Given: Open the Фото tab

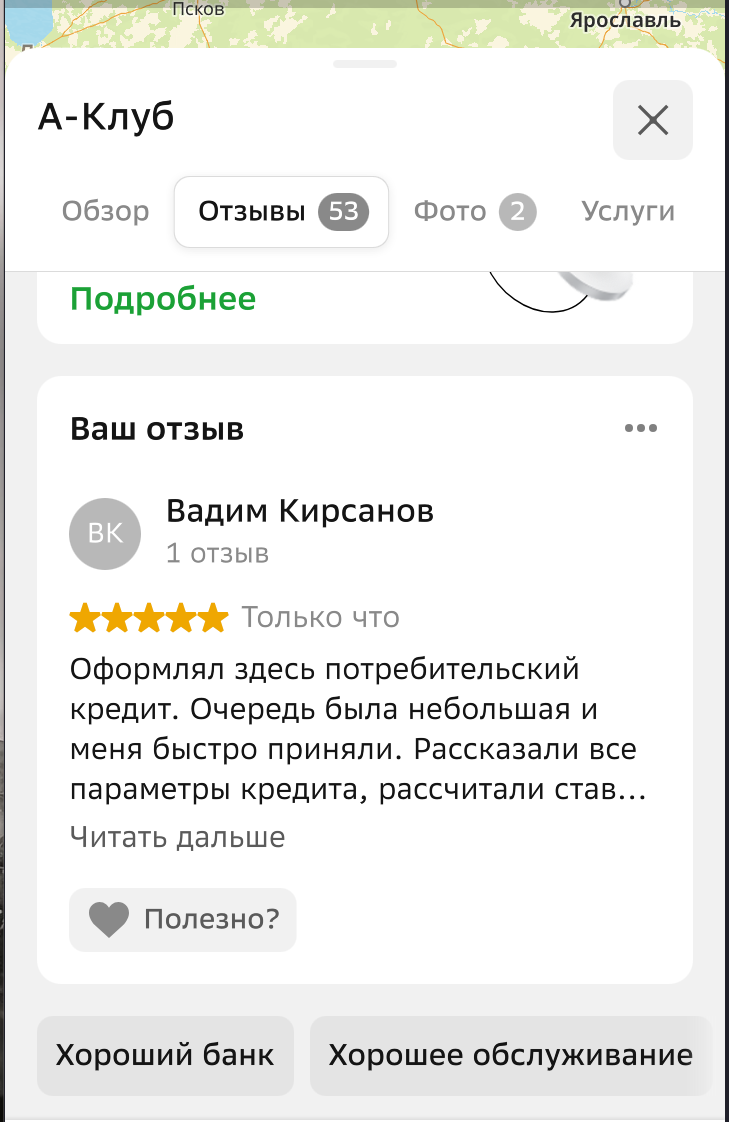Looking at the screenshot, I should [475, 212].
